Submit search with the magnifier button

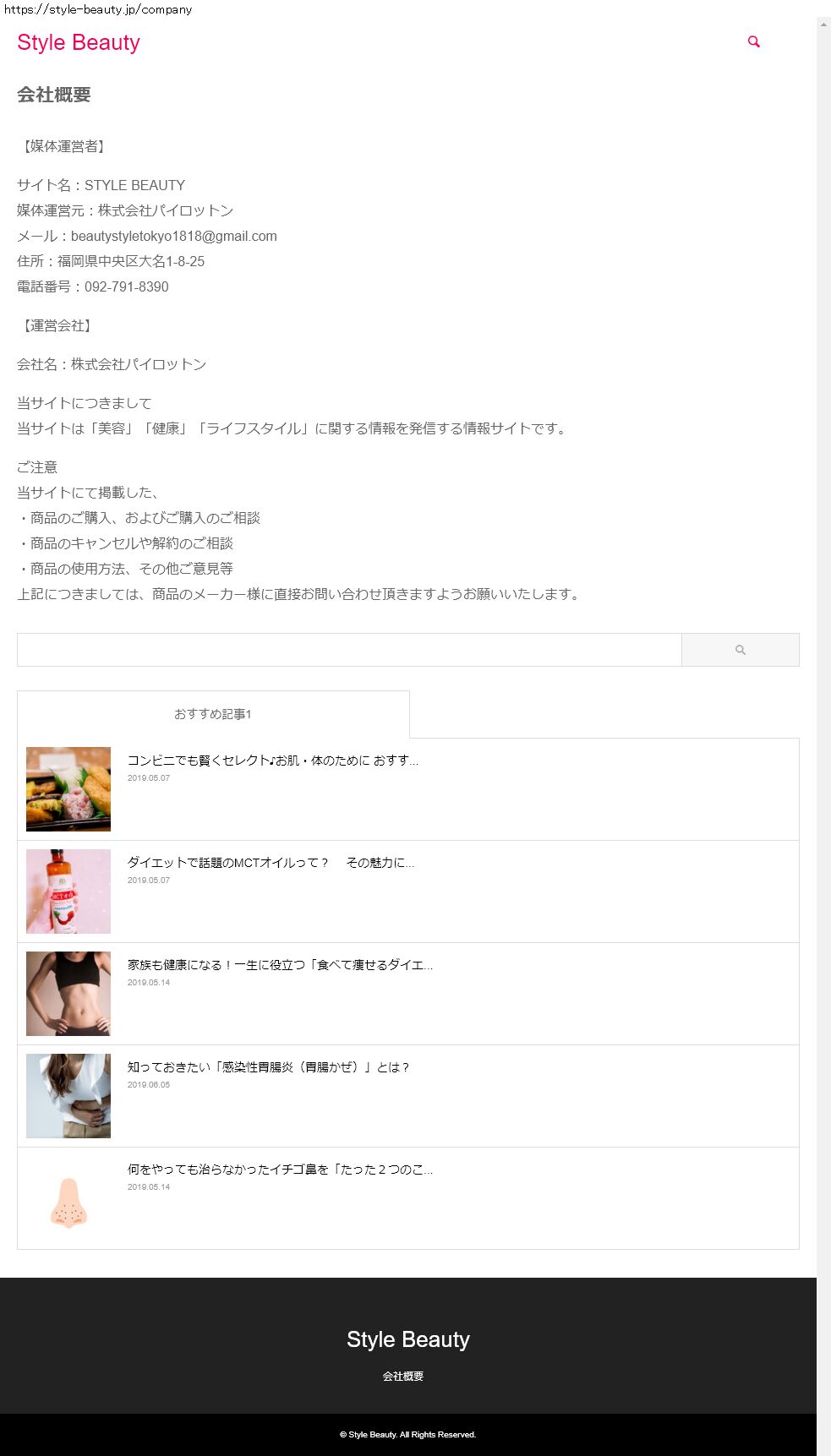[740, 650]
